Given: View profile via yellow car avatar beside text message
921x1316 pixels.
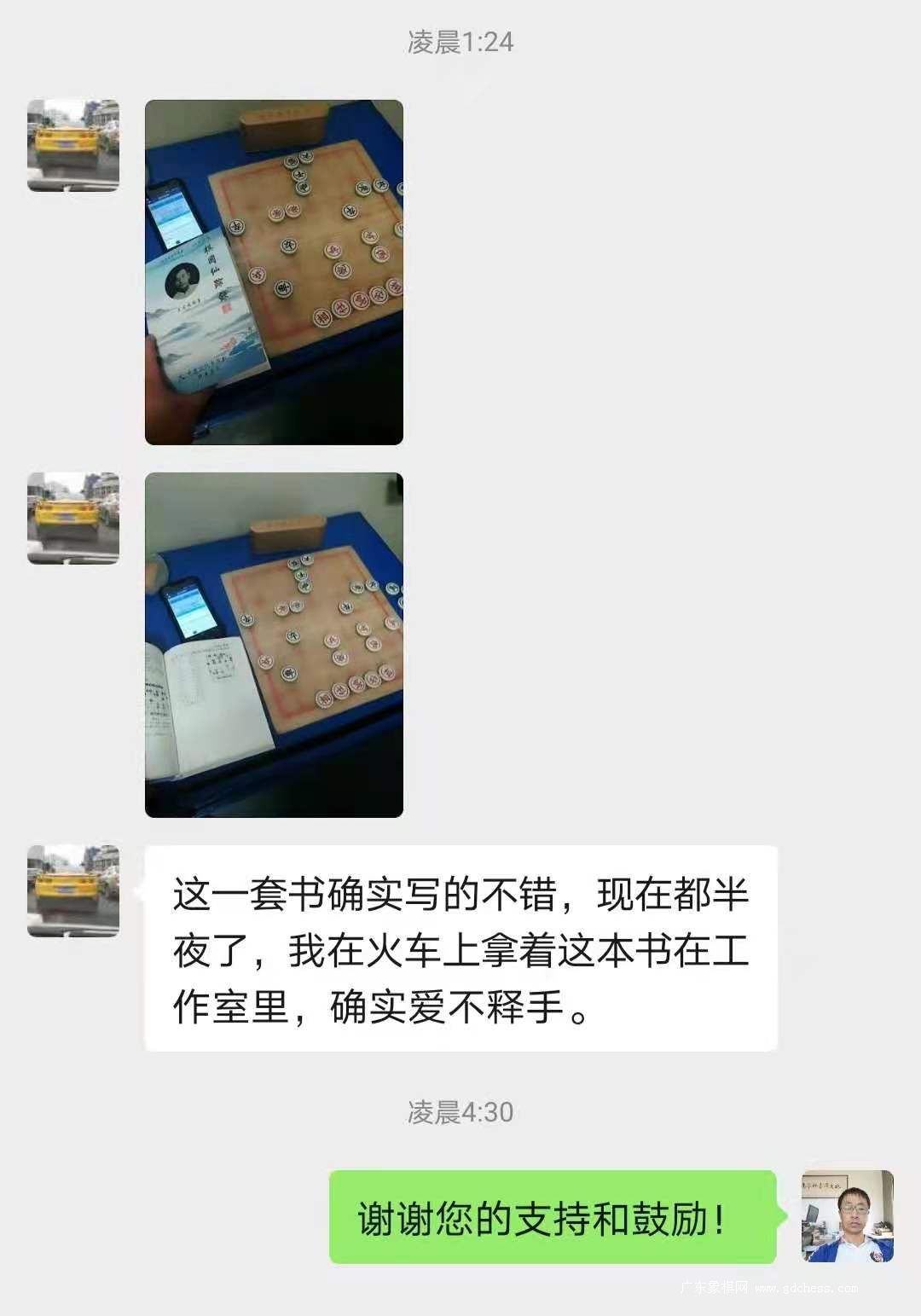Looking at the screenshot, I should (73, 891).
